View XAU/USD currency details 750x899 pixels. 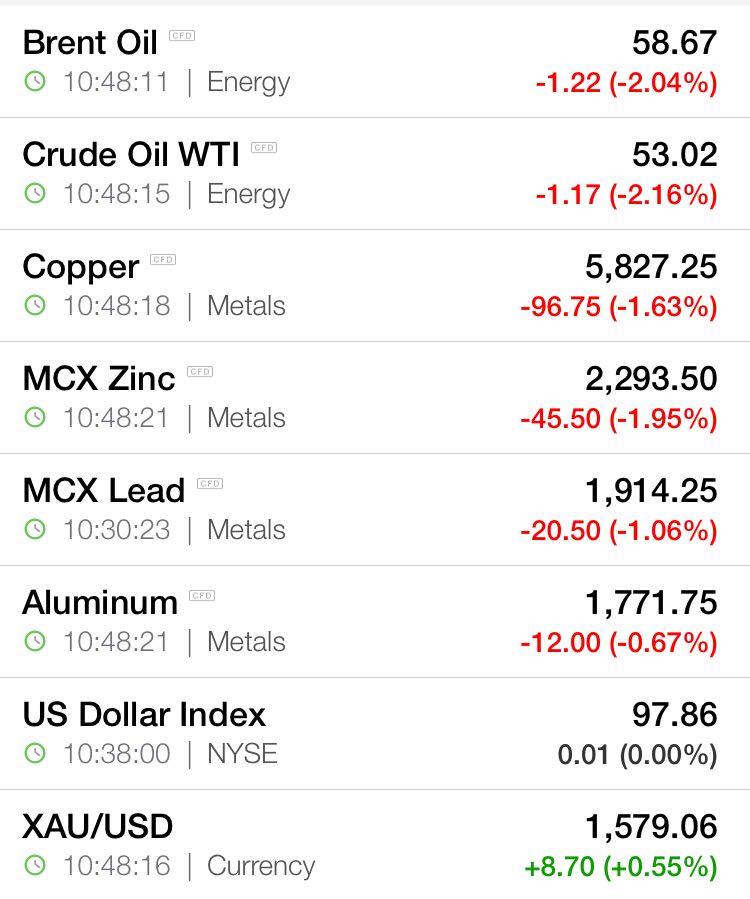[375, 845]
